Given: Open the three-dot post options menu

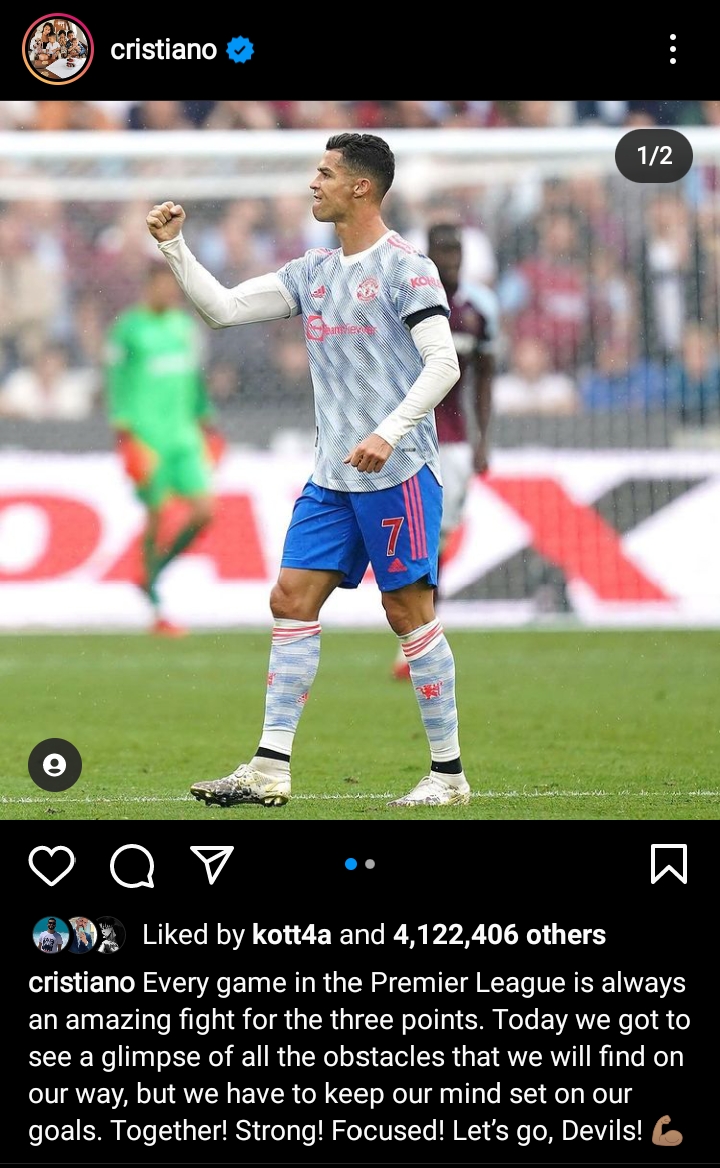Looking at the screenshot, I should (x=672, y=49).
